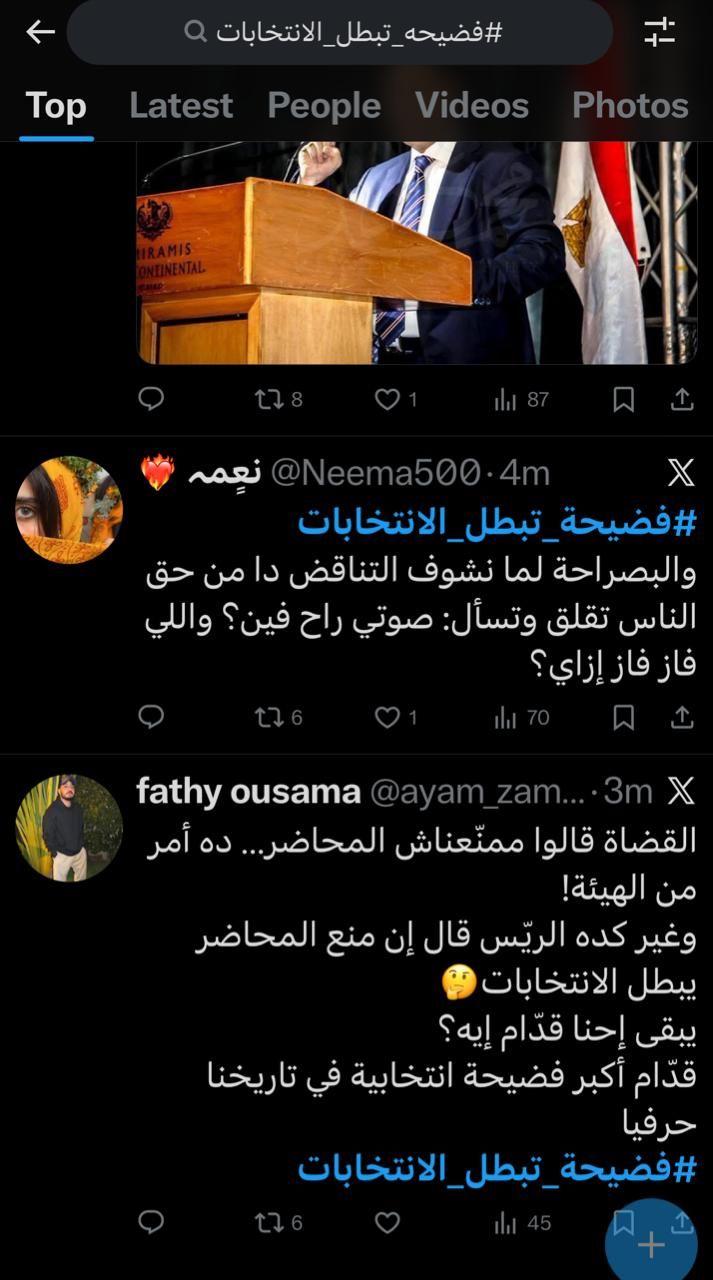View fathy ousama's profile picture
Screen dimensions: 713x1280
[69, 827]
